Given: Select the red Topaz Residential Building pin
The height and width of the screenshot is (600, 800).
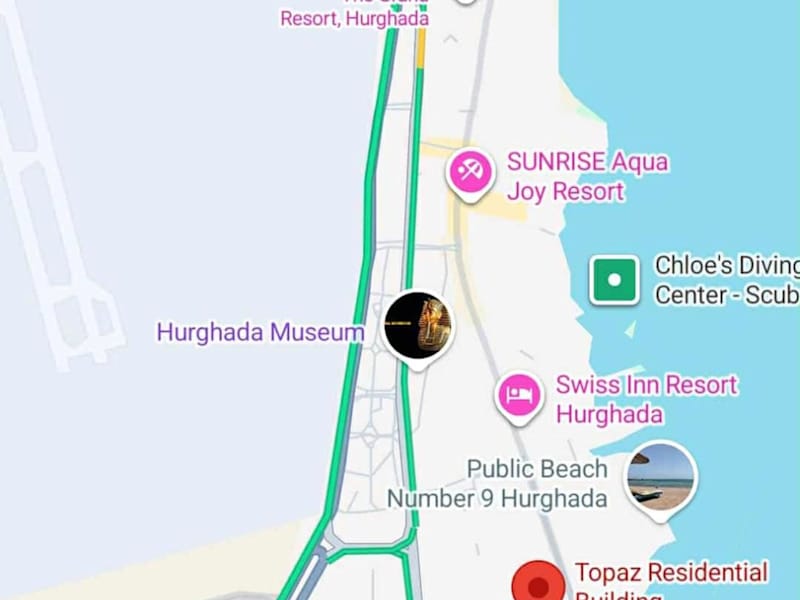Looking at the screenshot, I should (538, 584).
